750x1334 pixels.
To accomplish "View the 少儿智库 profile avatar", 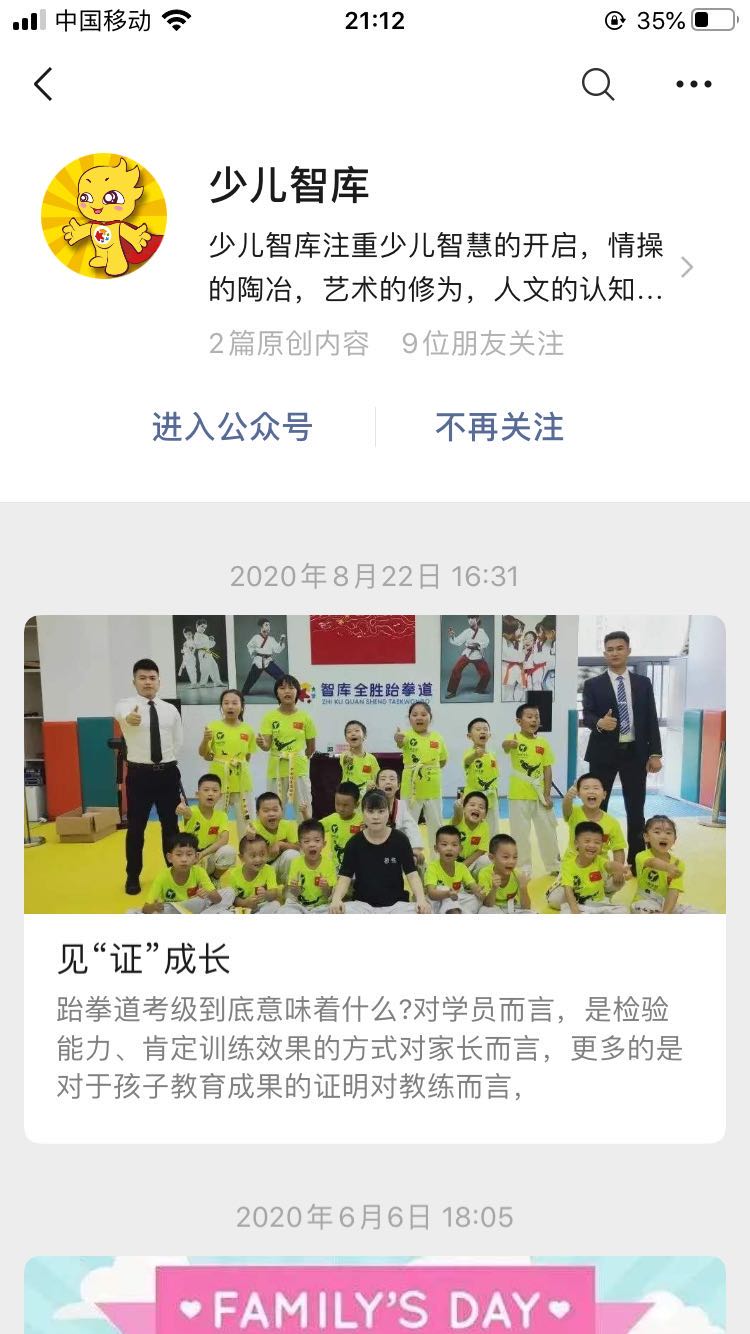I will coord(104,216).
